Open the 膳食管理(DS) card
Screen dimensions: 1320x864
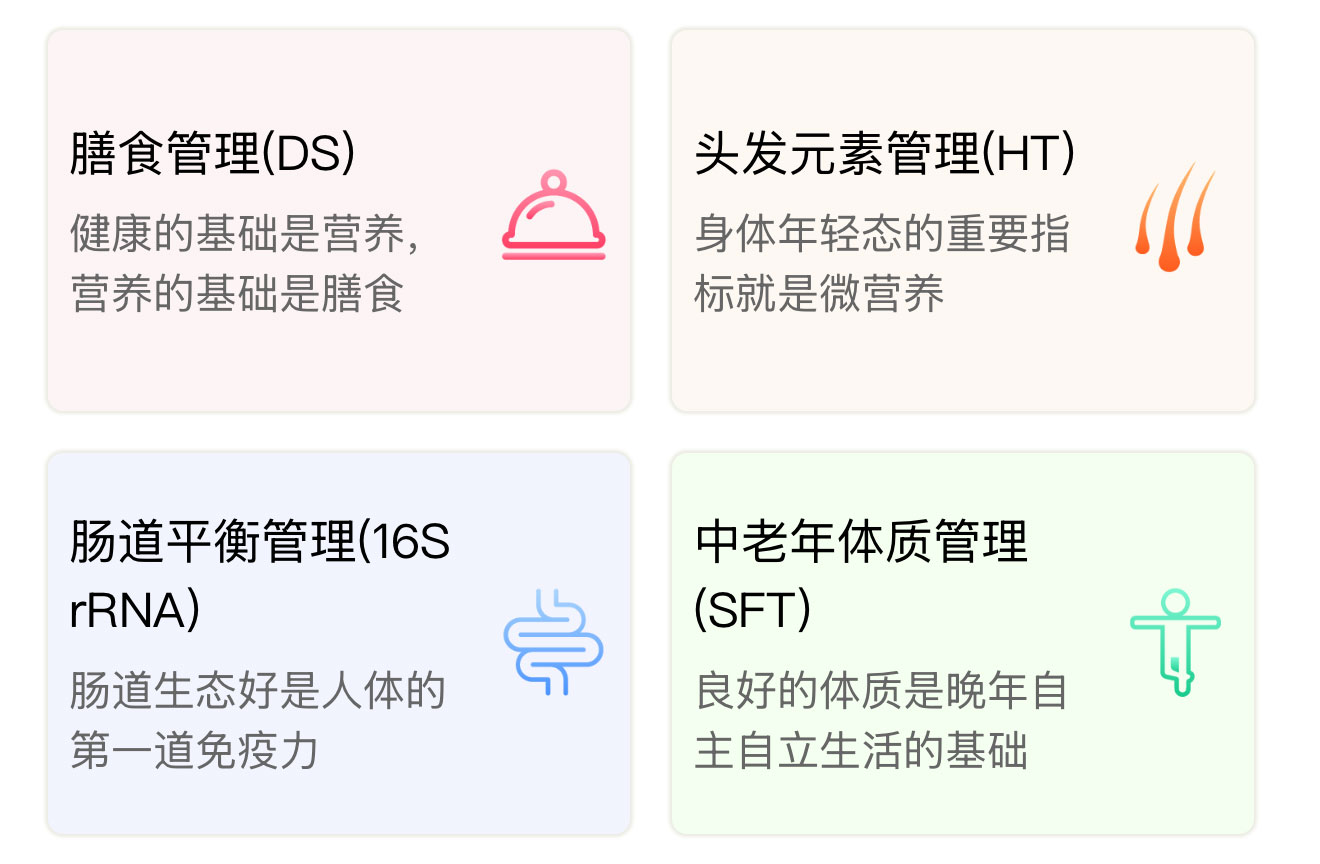(339, 220)
